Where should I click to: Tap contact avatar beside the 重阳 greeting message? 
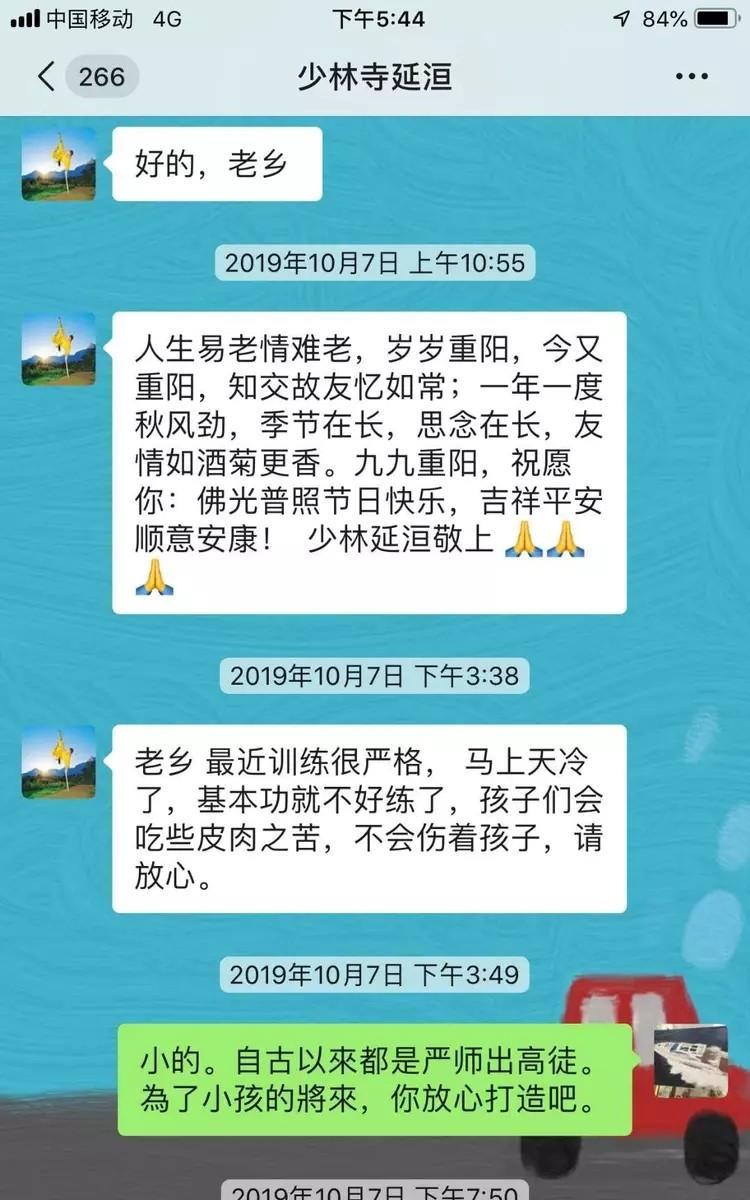59,349
